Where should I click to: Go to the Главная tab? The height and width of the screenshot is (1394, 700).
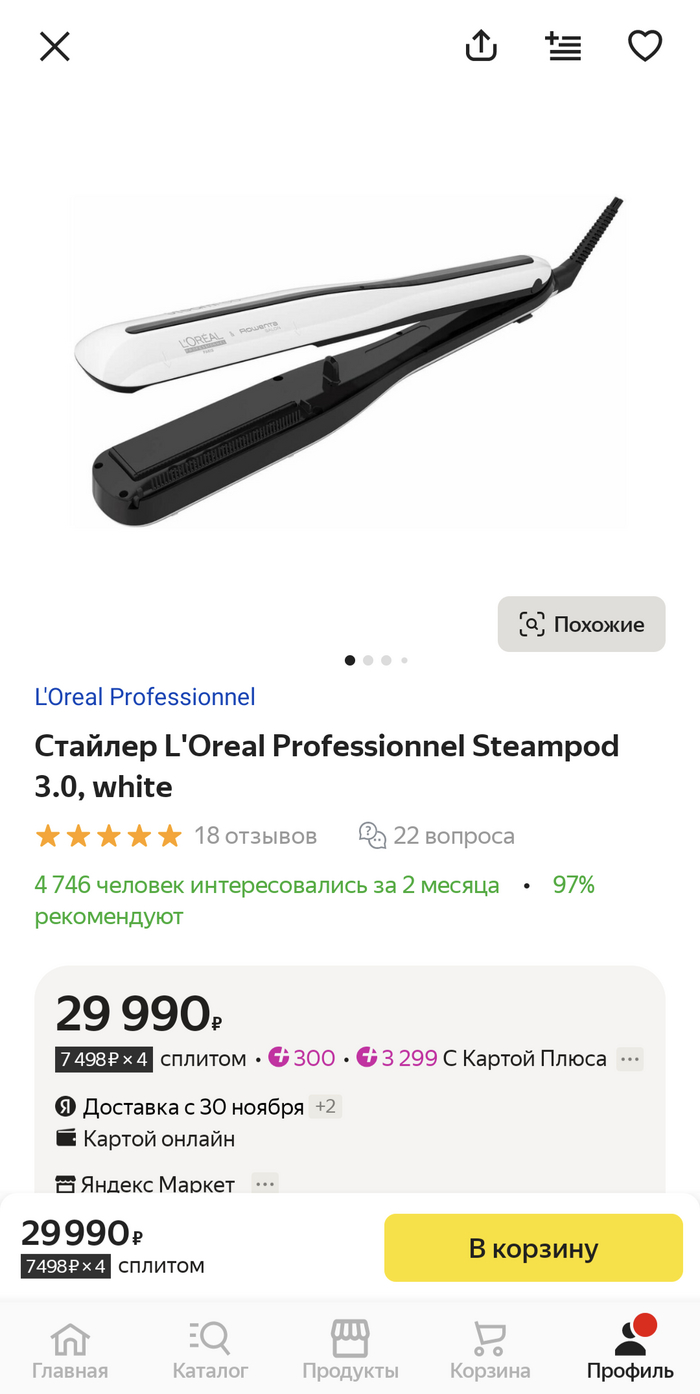click(70, 1350)
